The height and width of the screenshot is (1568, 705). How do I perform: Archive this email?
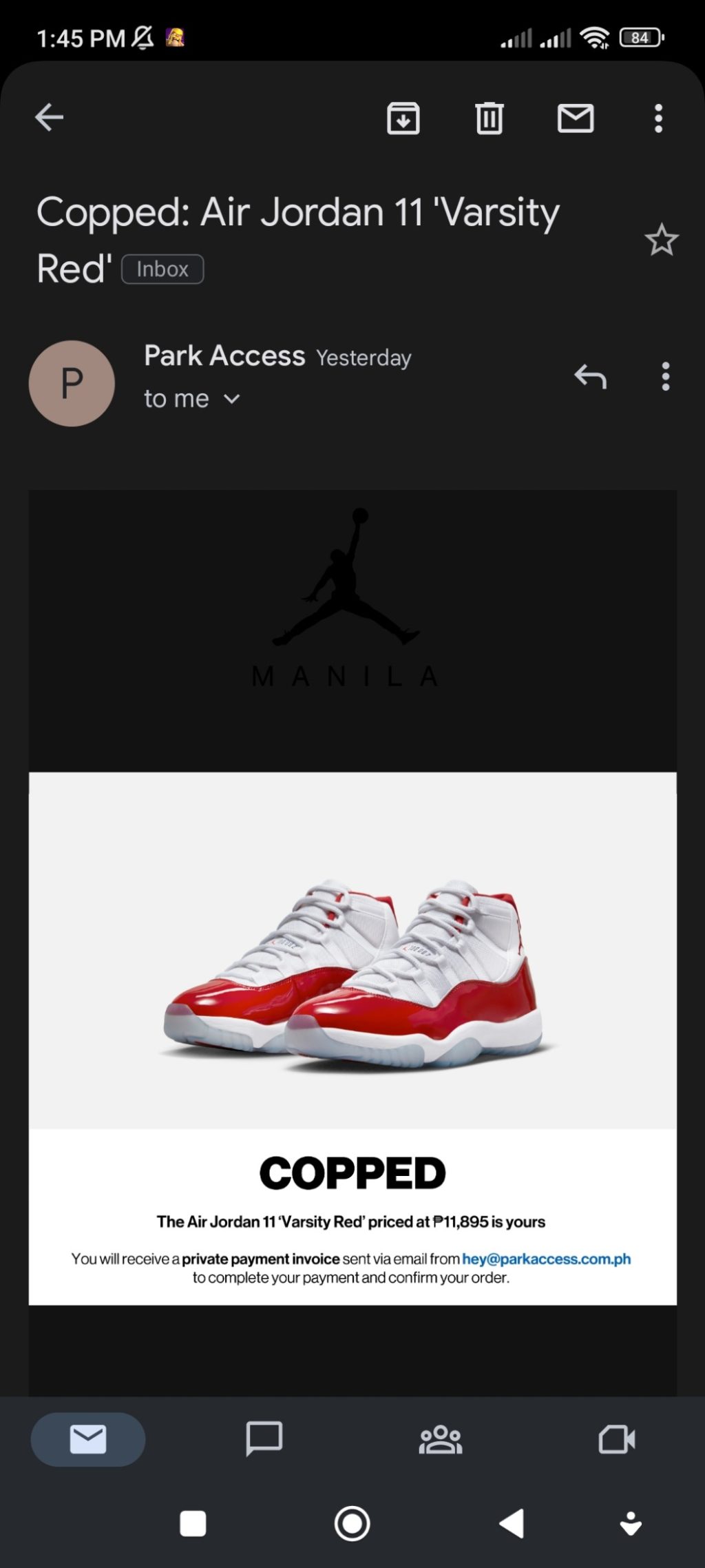click(x=403, y=118)
